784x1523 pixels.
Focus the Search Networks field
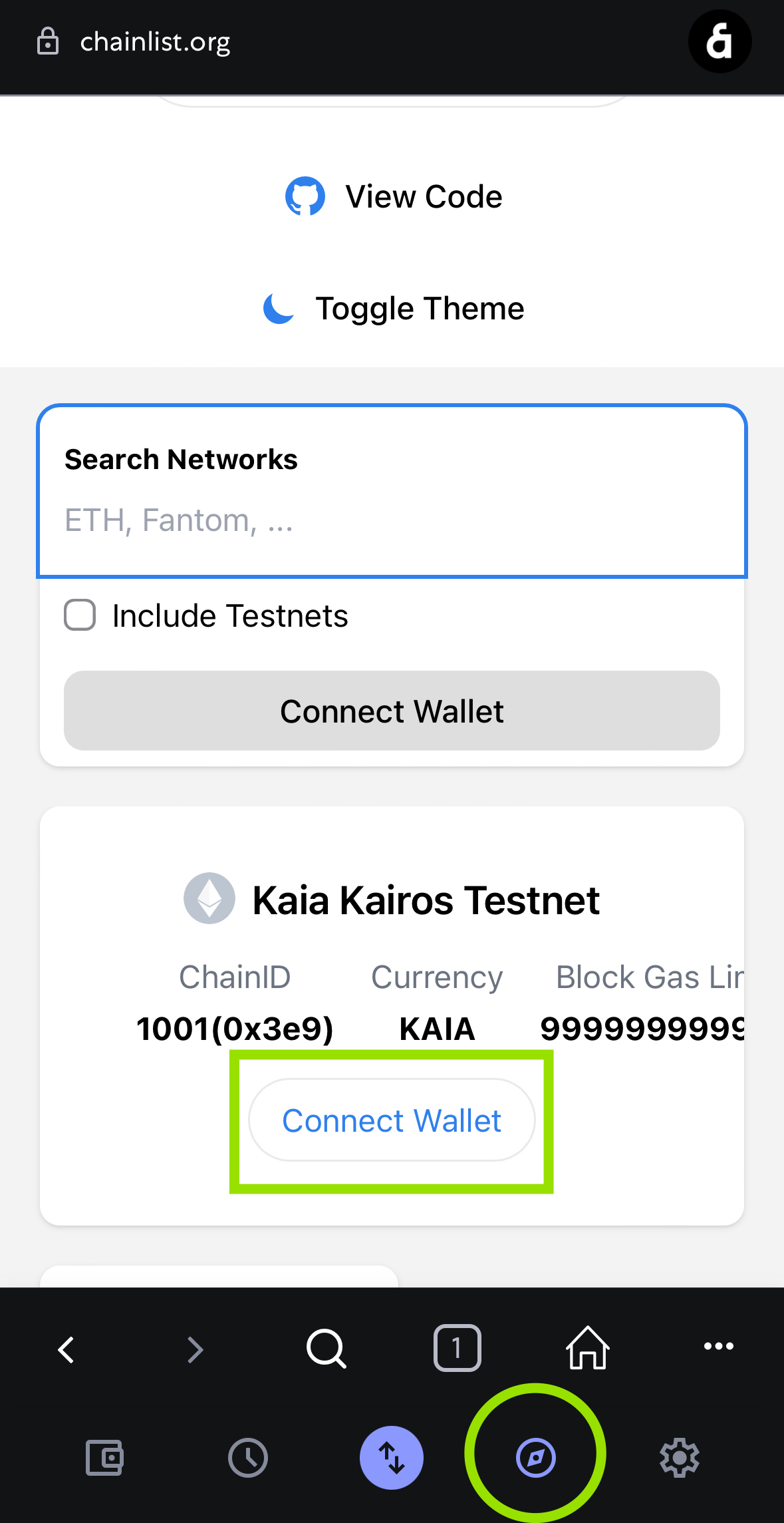tap(392, 491)
